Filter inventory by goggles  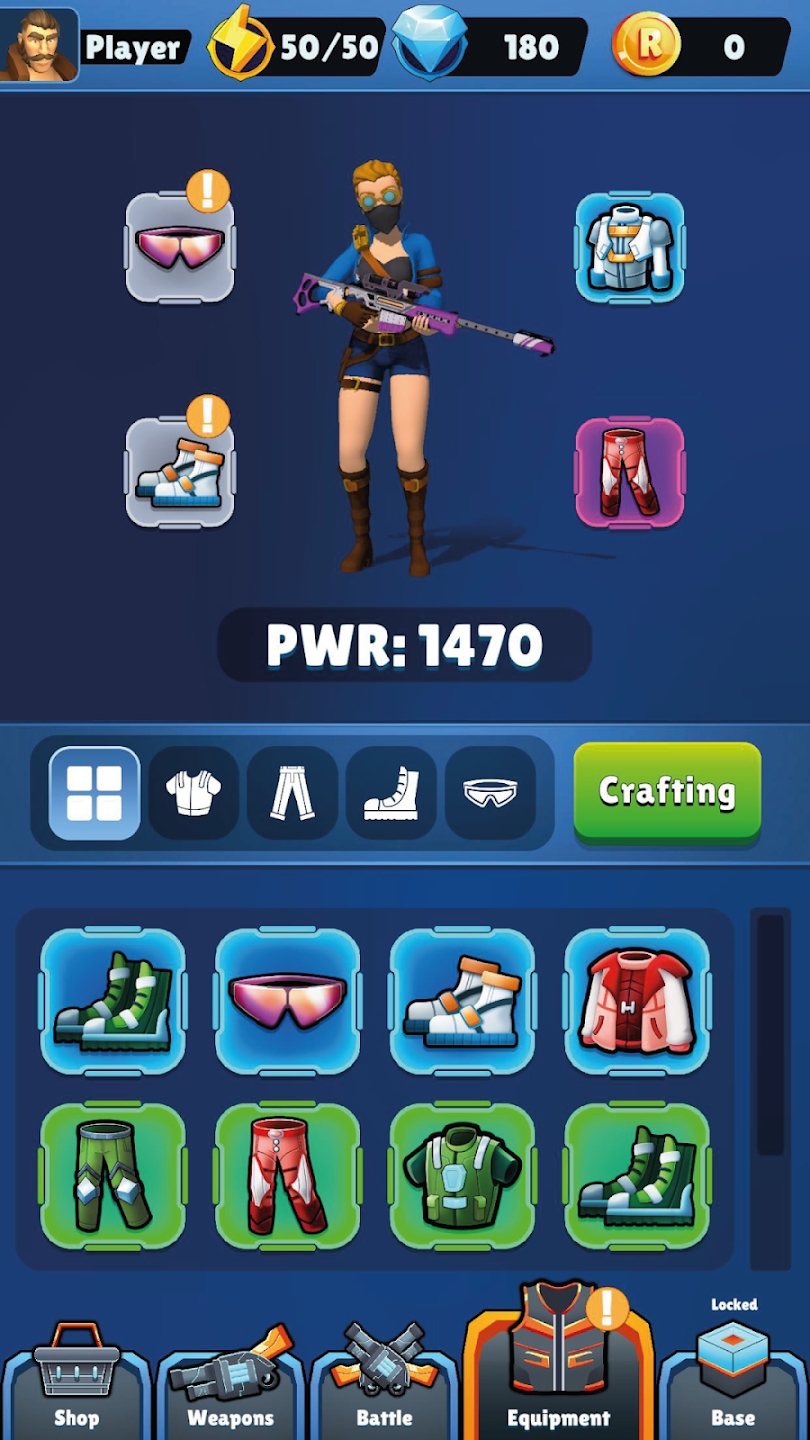[x=490, y=793]
